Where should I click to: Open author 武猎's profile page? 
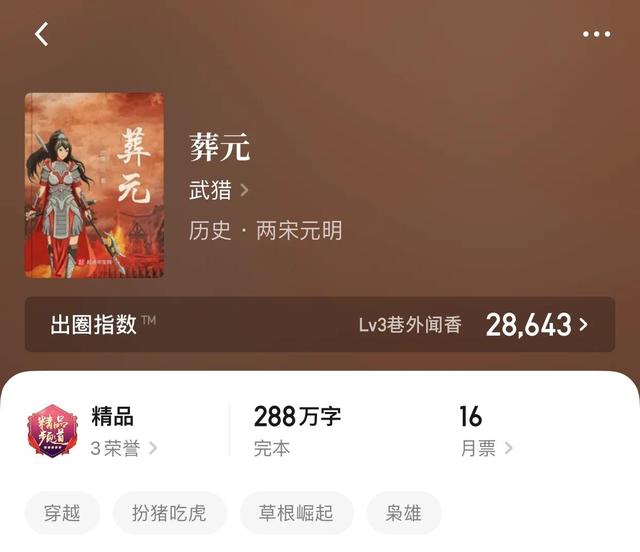click(219, 189)
